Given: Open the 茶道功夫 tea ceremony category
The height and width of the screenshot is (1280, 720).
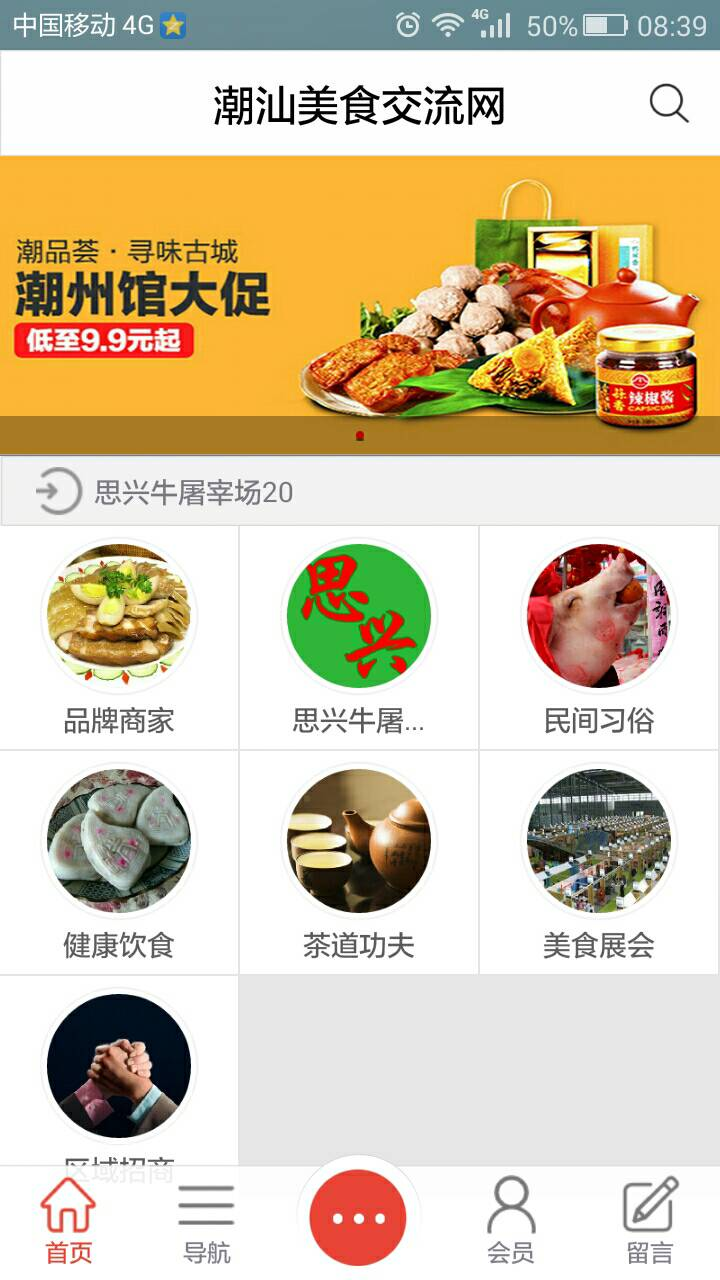Looking at the screenshot, I should pyautogui.click(x=359, y=865).
